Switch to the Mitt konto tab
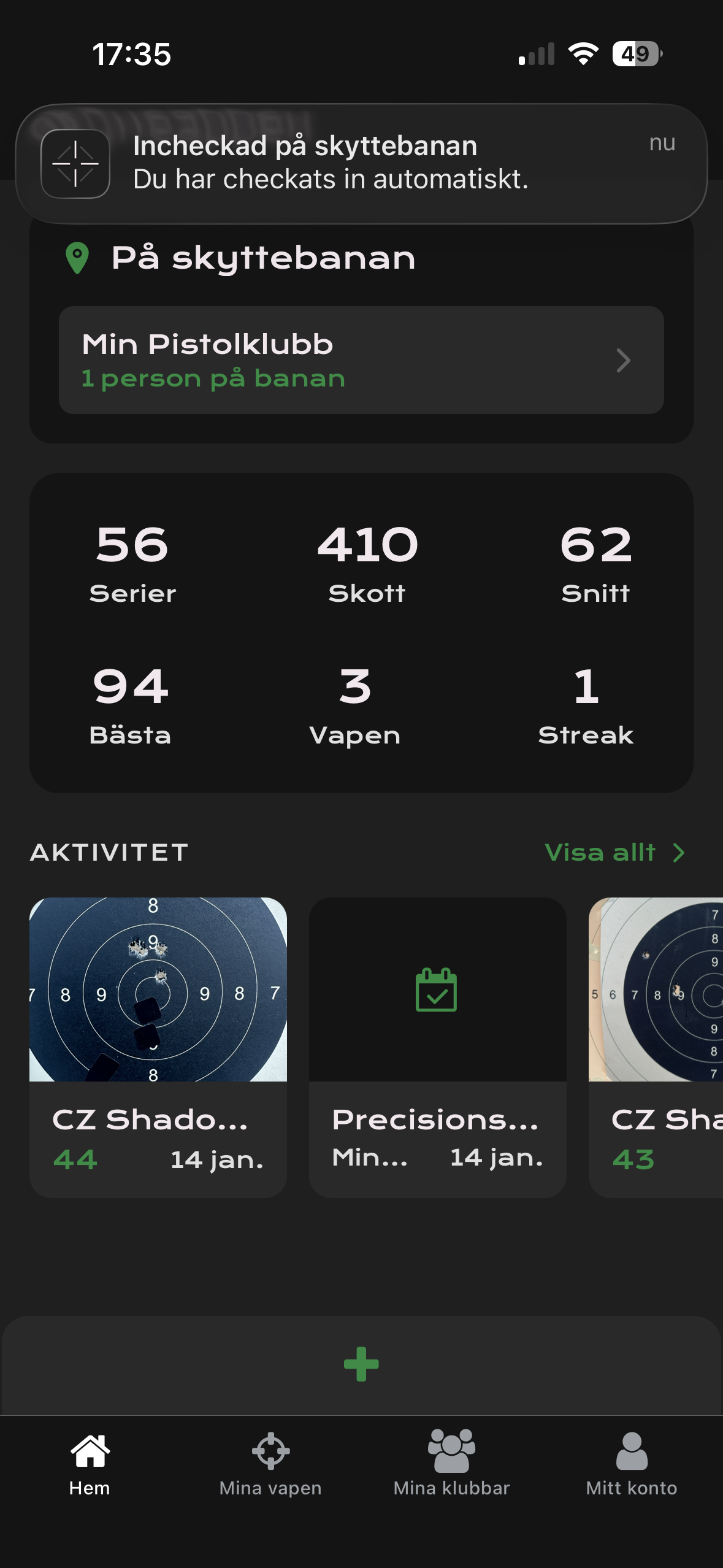The width and height of the screenshot is (723, 1568). point(631,1466)
